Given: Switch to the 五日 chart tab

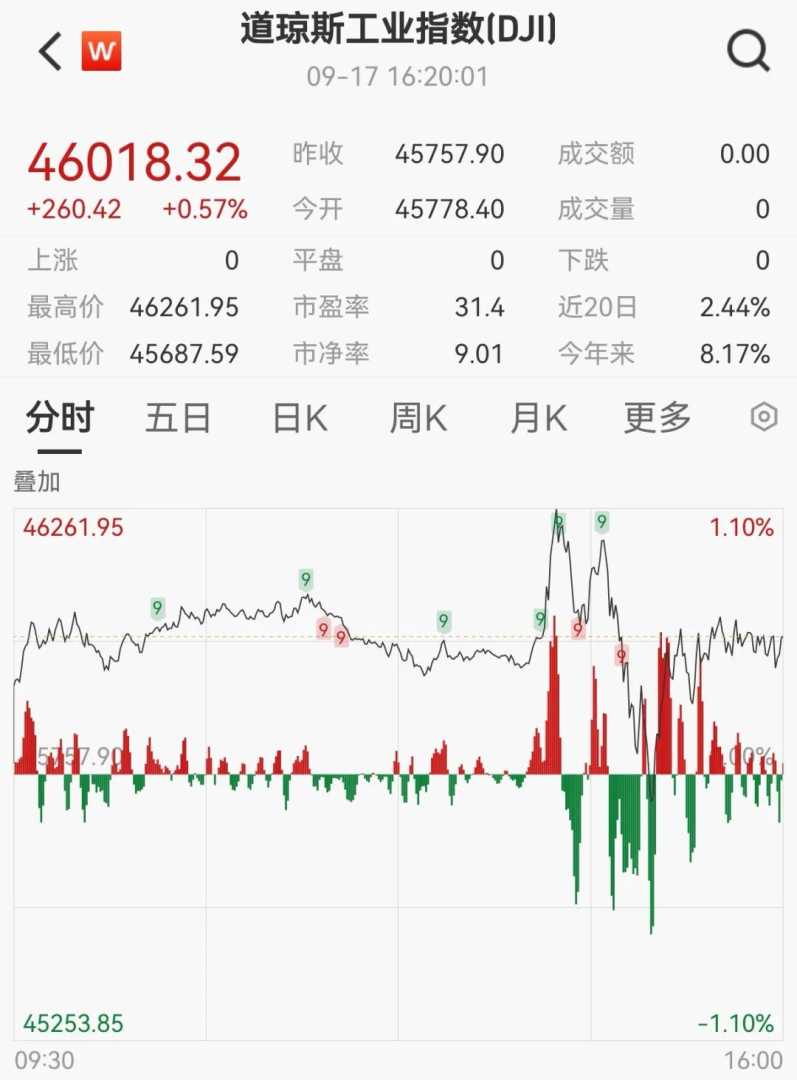Looking at the screenshot, I should [178, 418].
